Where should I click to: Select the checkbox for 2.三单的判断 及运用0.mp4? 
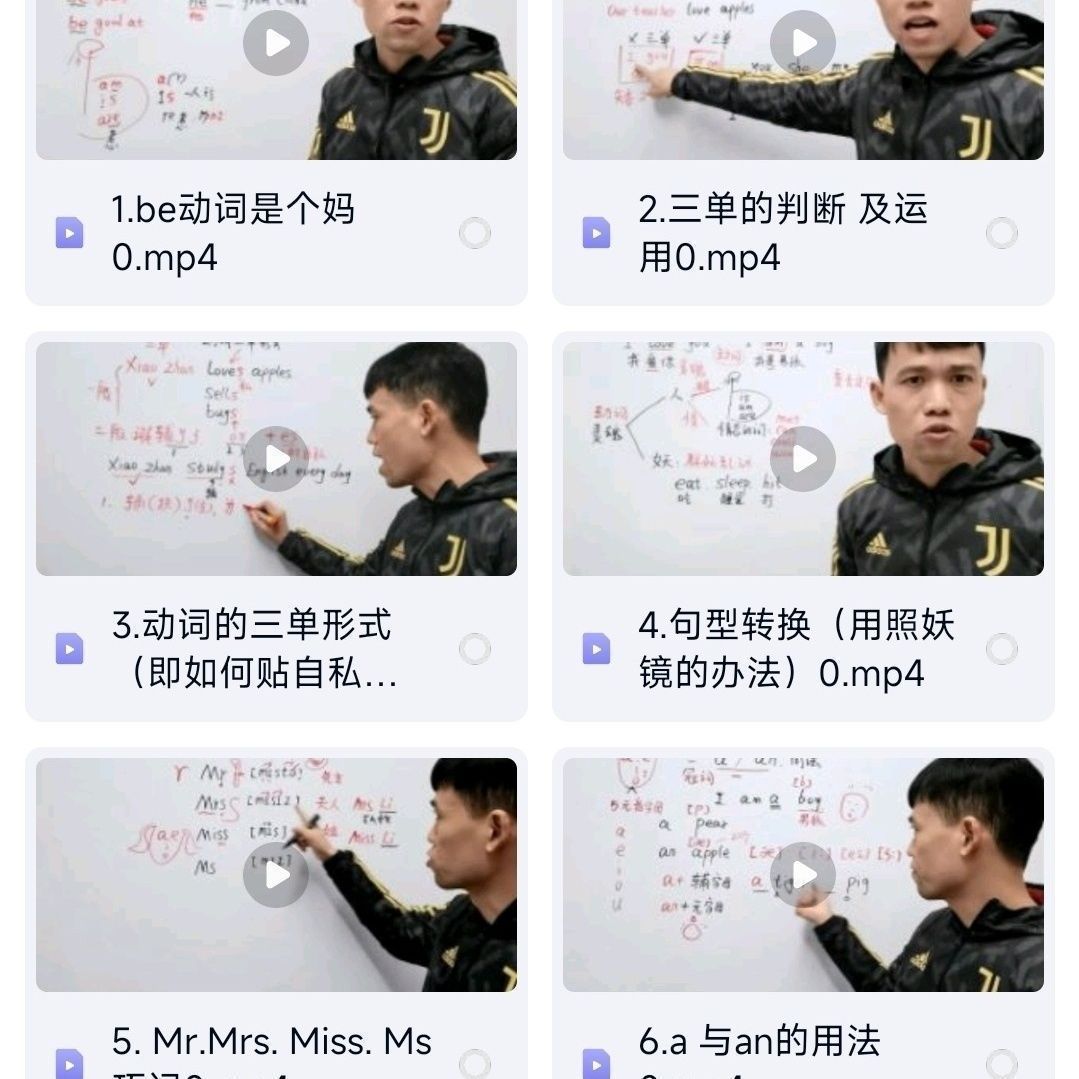click(x=1001, y=233)
